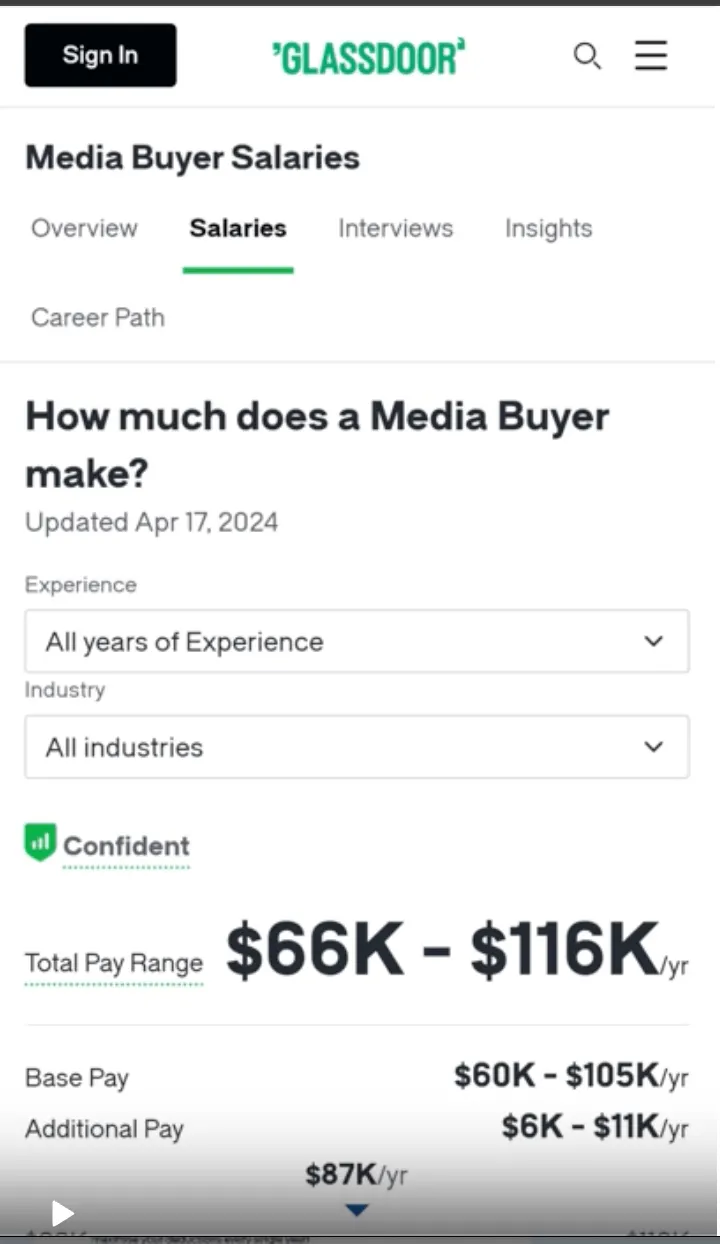
Task: Play the video with the play icon
Action: pos(62,1213)
